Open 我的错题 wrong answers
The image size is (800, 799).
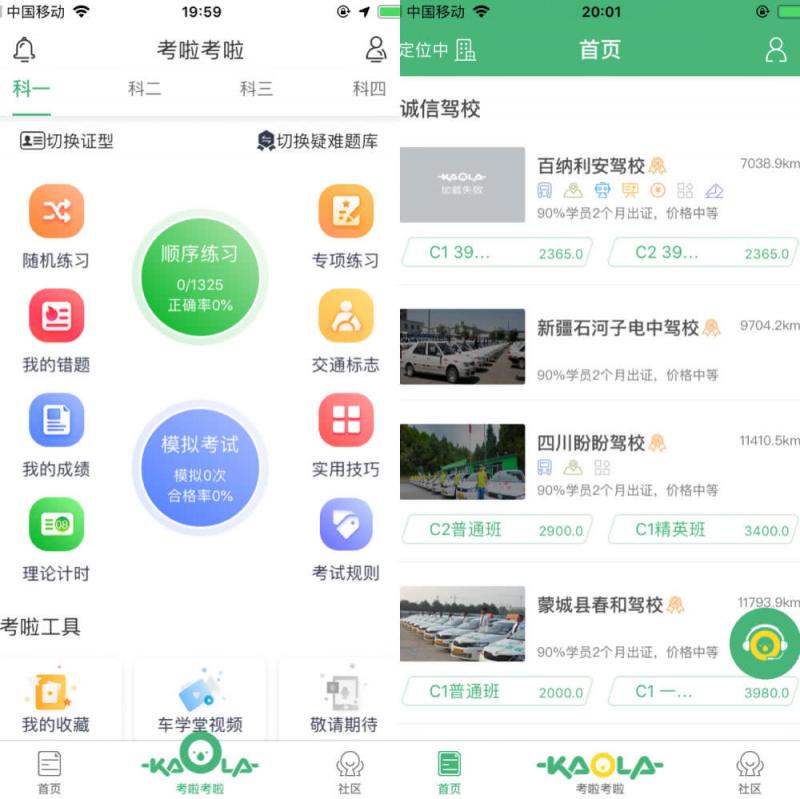(56, 331)
